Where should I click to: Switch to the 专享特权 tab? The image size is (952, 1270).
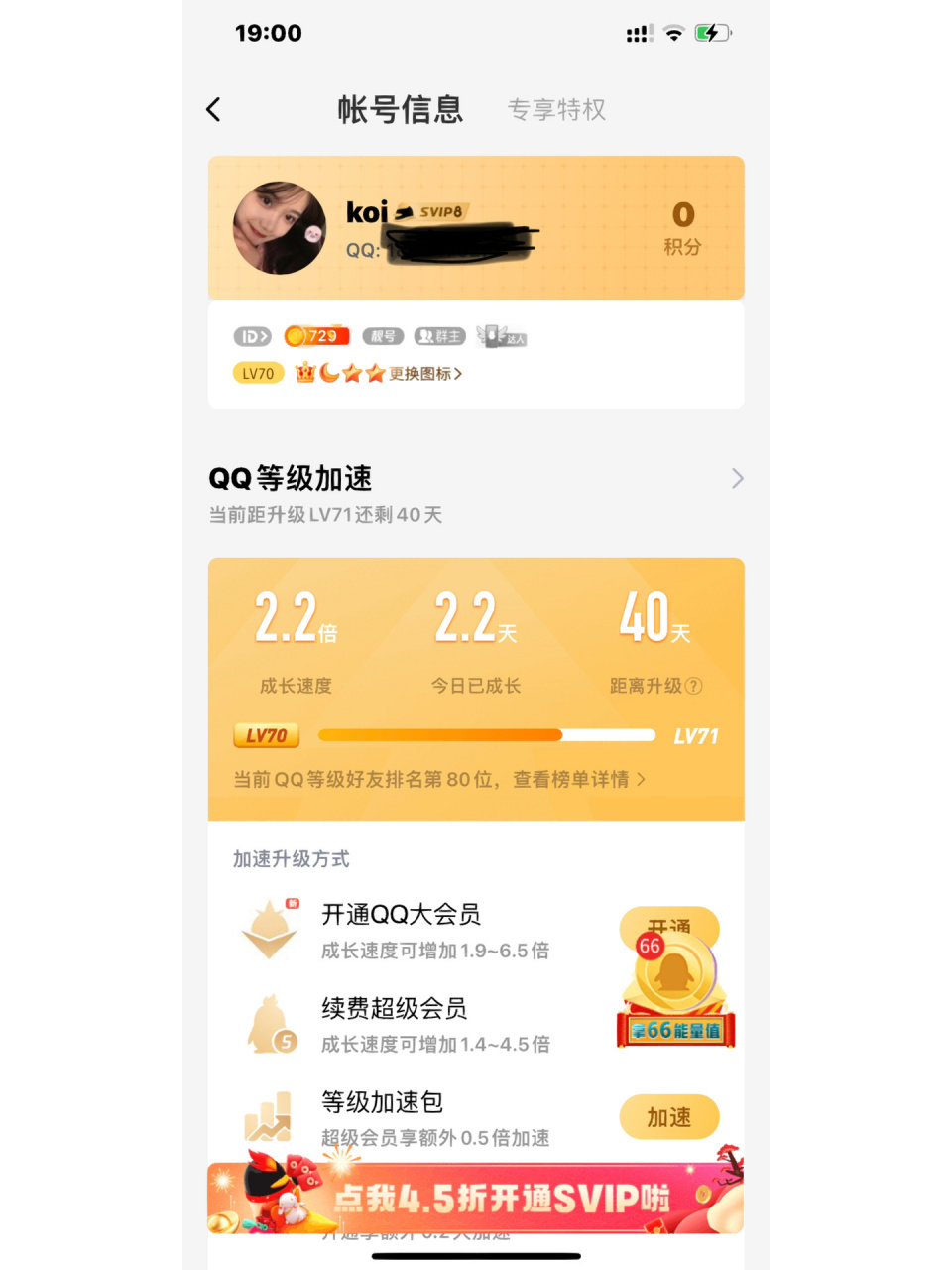point(556,109)
